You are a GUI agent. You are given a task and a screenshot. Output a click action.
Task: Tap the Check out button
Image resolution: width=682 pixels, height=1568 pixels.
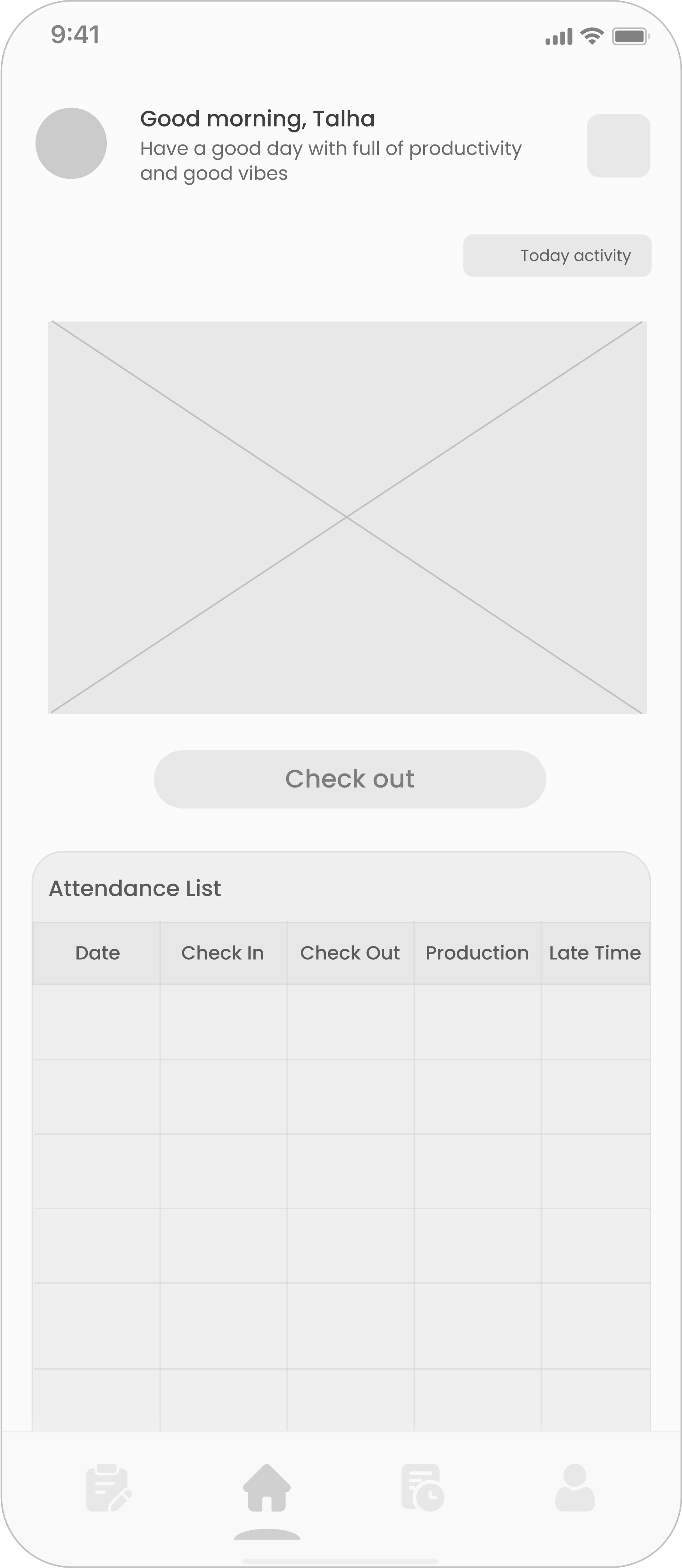click(x=350, y=779)
